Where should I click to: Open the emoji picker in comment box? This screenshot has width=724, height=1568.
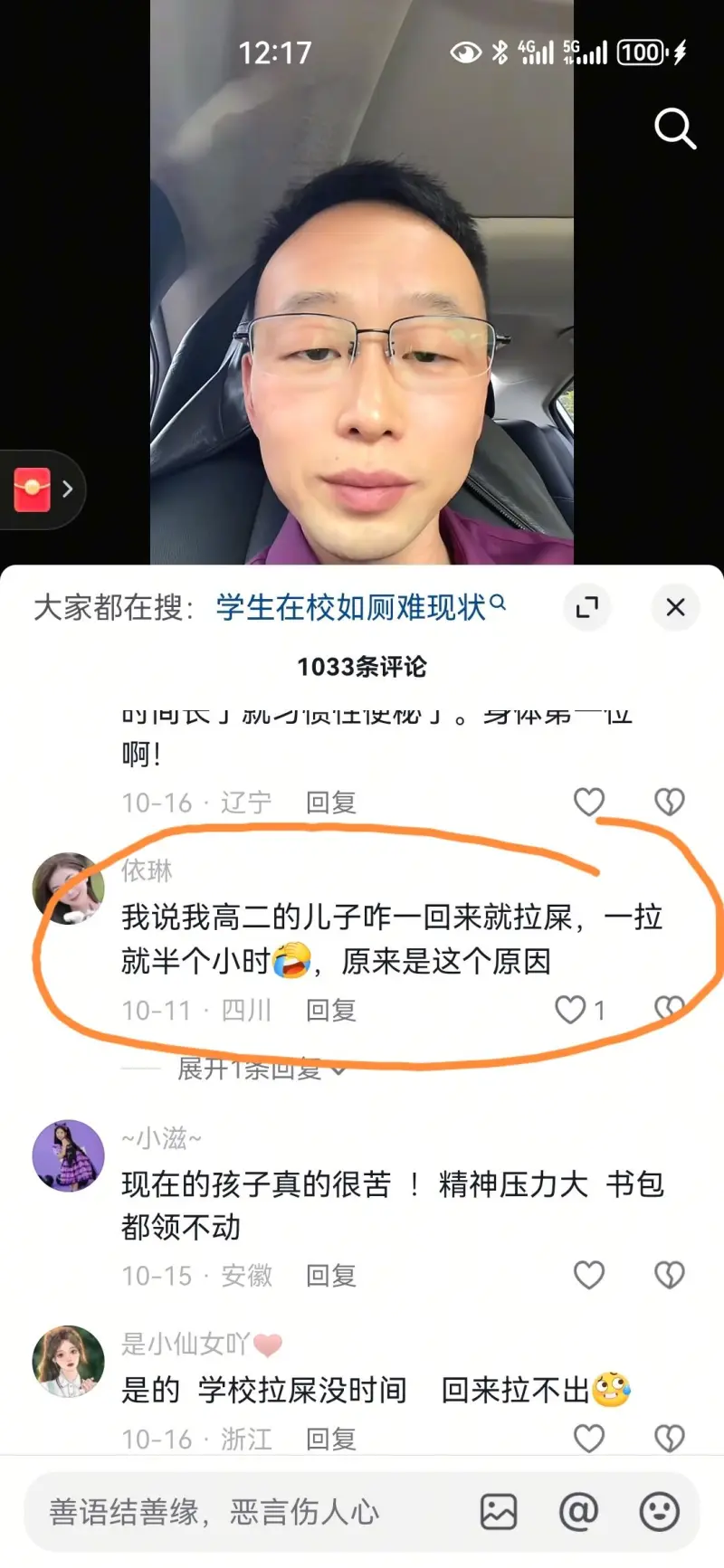coord(659,1512)
